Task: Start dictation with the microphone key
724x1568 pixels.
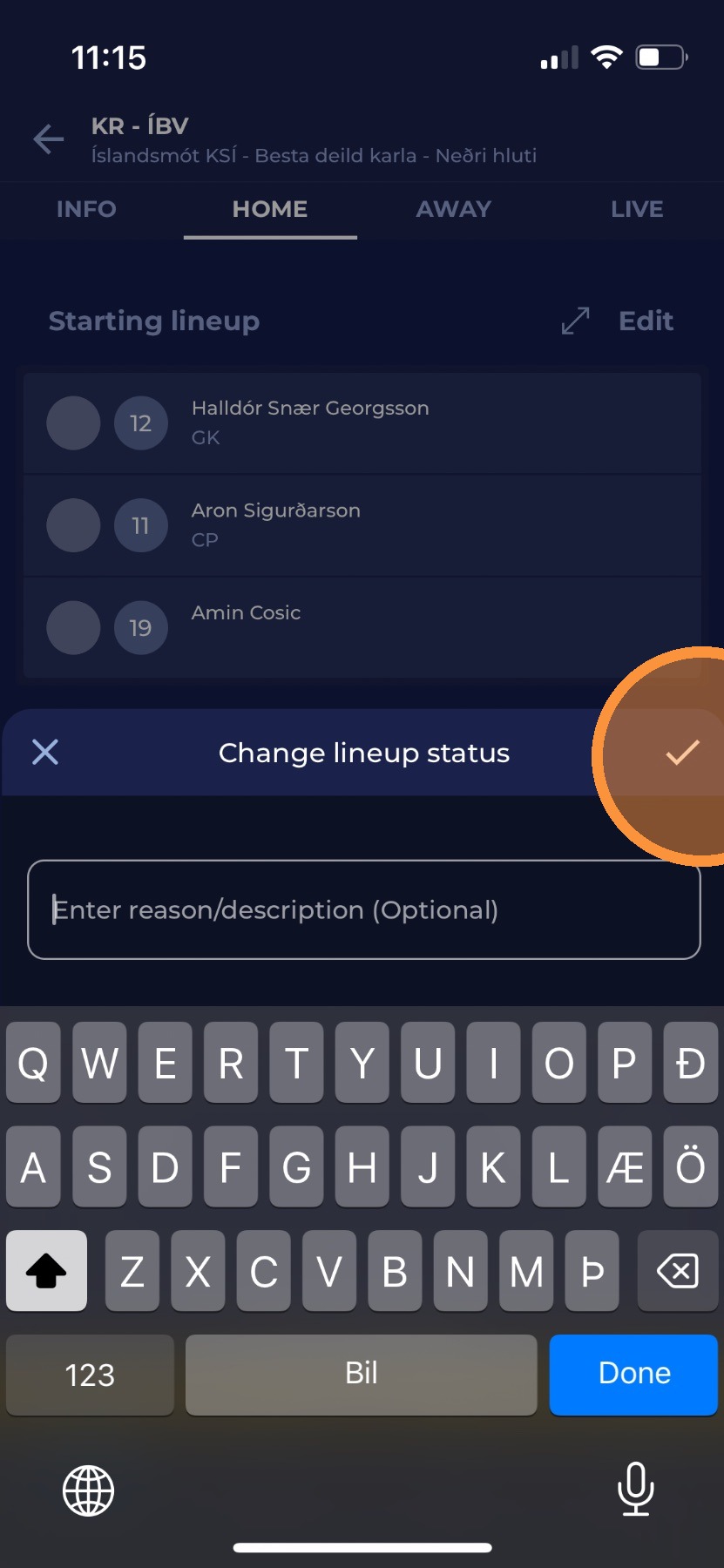Action: coord(635,1489)
